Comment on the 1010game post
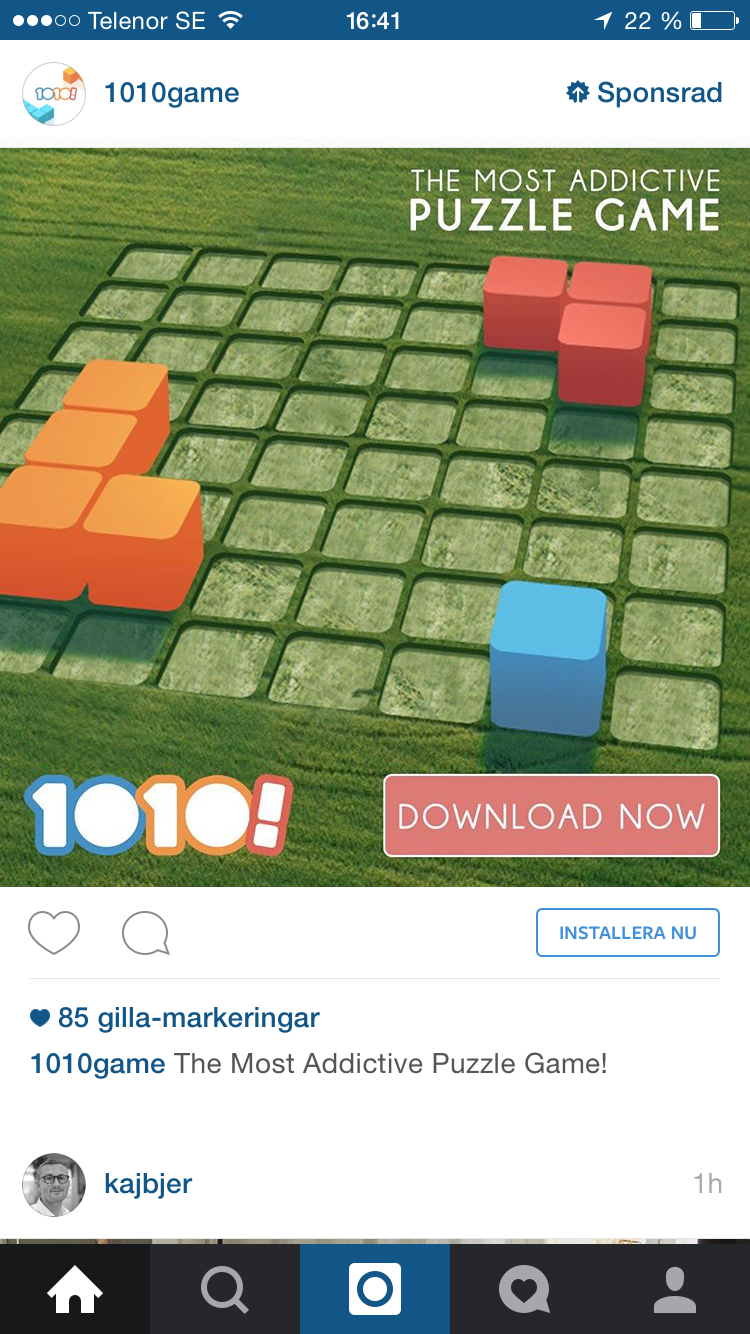 (146, 933)
